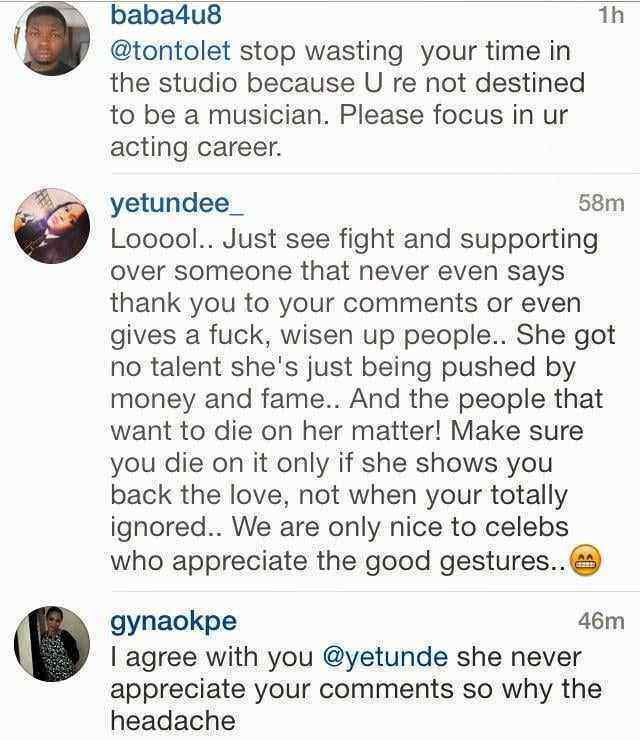The height and width of the screenshot is (740, 640).
Task: Open the @tontolet mention
Action: [x=172, y=51]
